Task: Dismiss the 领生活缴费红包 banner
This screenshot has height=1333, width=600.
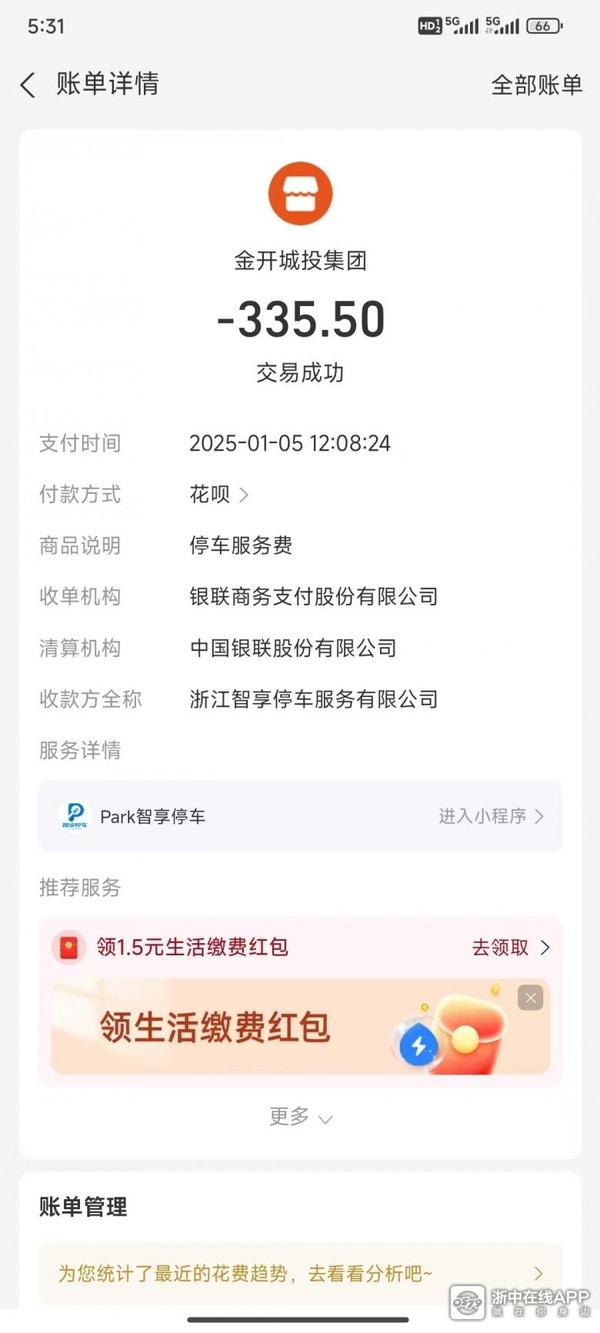Action: click(x=530, y=997)
